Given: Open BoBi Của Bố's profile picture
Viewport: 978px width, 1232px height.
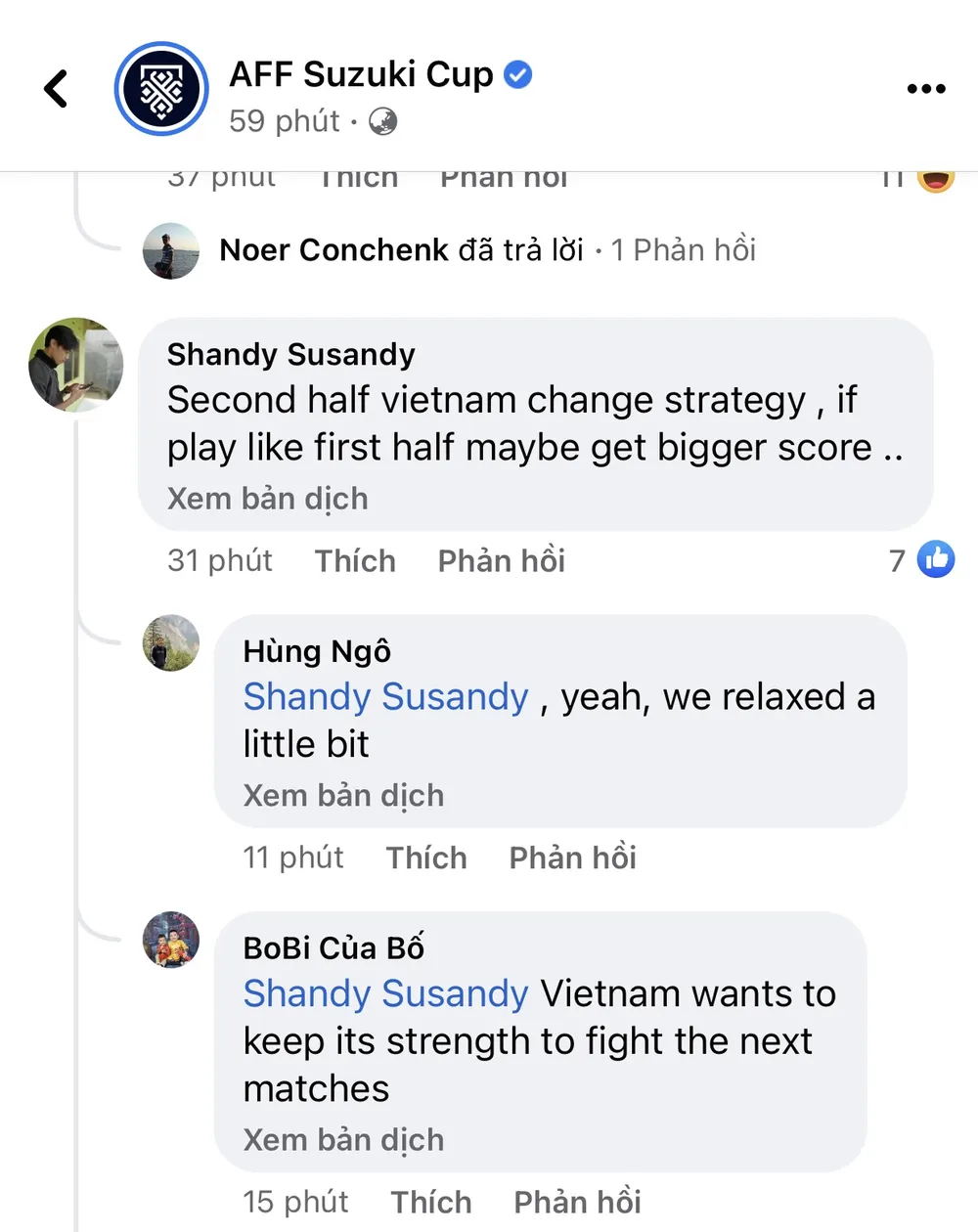Looking at the screenshot, I should pyautogui.click(x=171, y=941).
